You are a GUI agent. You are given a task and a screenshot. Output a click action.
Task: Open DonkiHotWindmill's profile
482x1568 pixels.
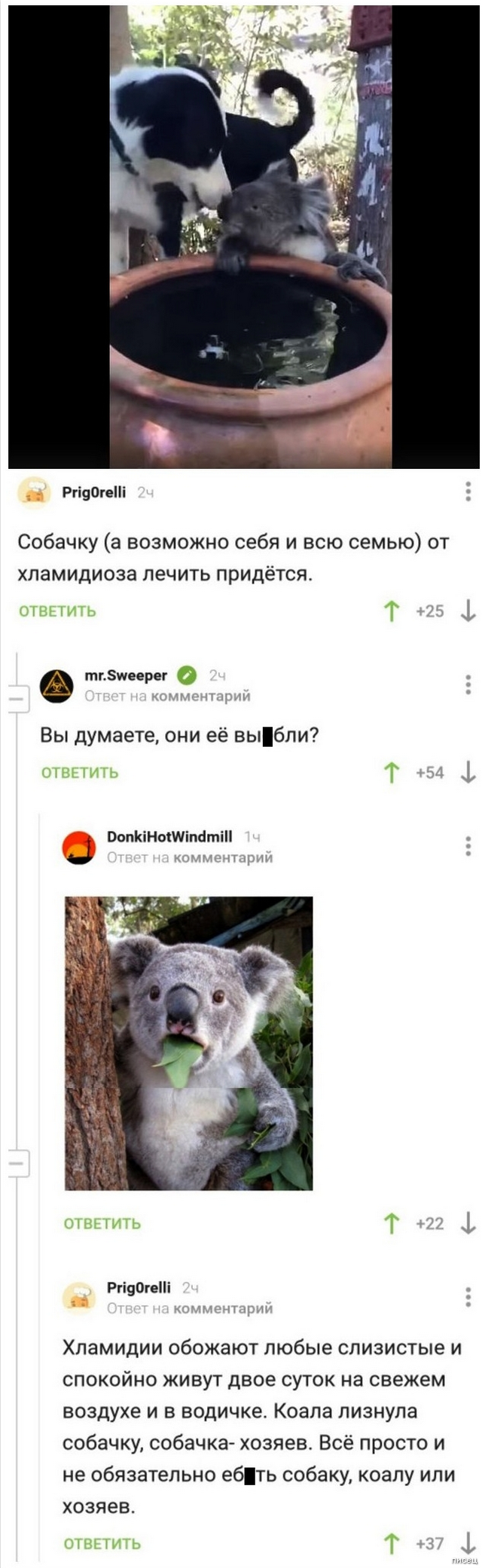tap(169, 836)
